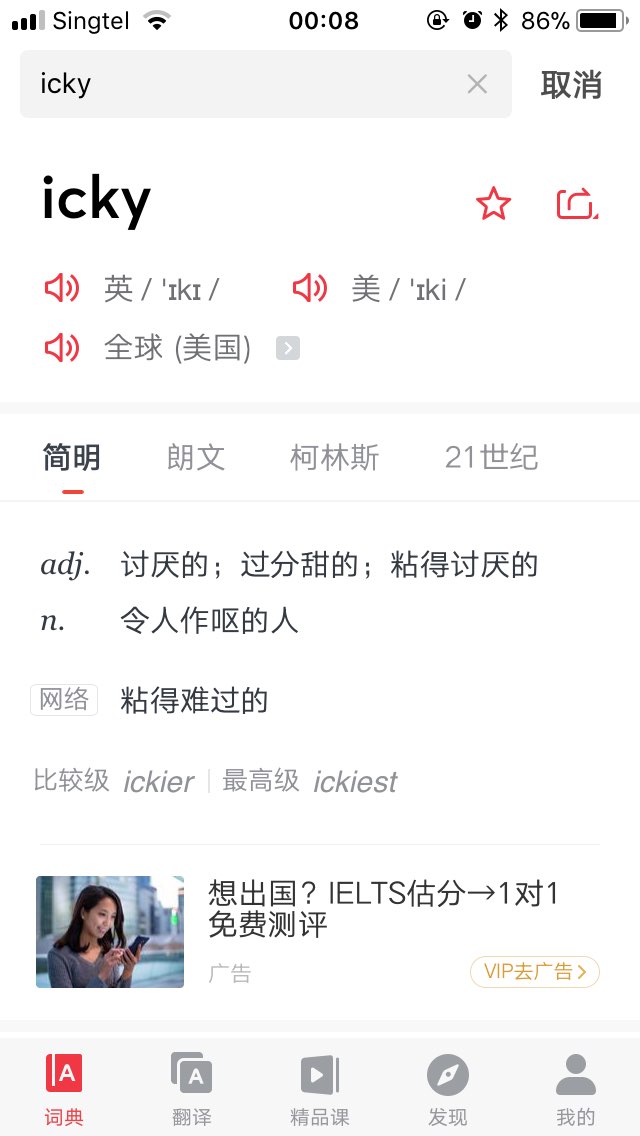The height and width of the screenshot is (1136, 640).
Task: Share the word icky
Action: tap(577, 204)
